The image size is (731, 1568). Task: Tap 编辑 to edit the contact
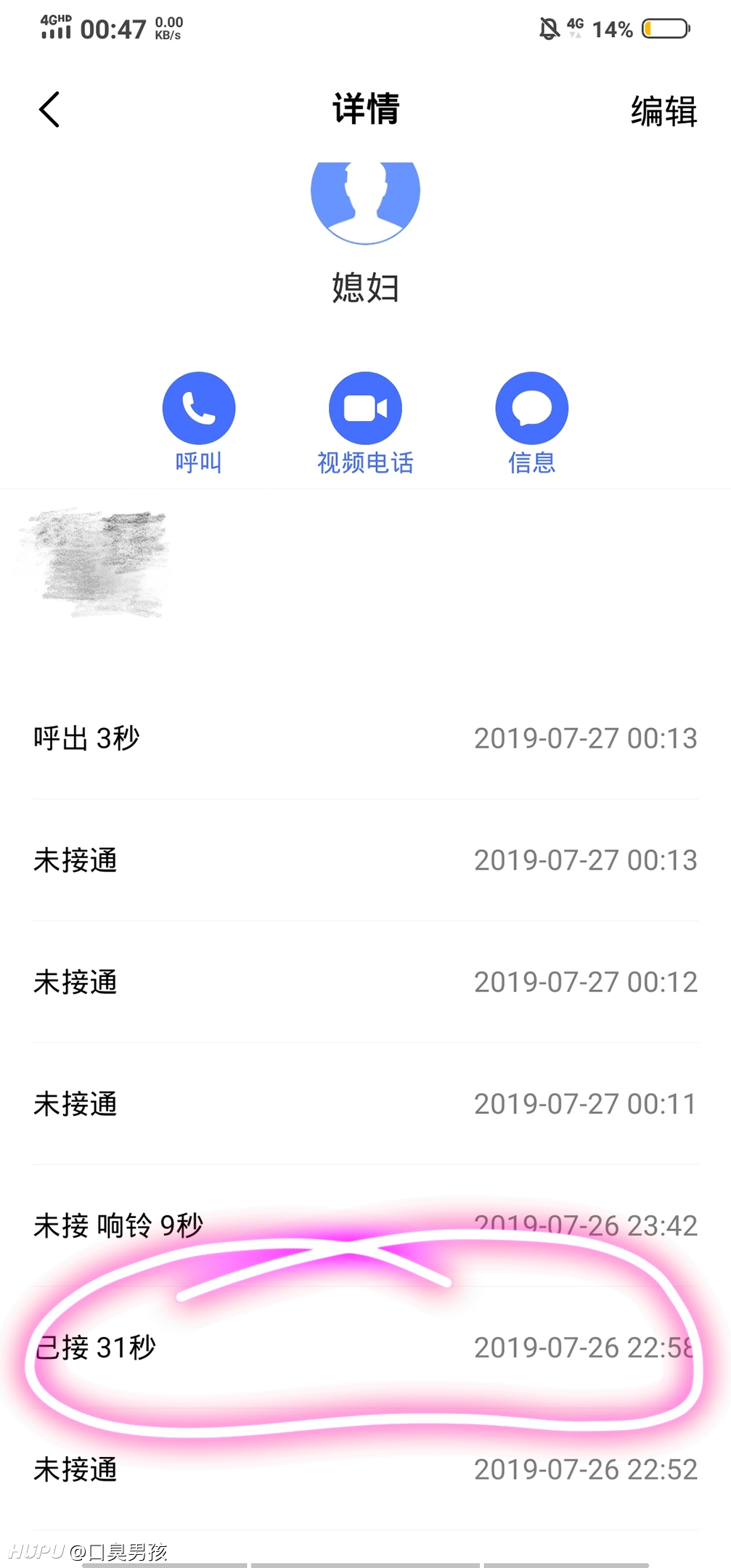(x=663, y=111)
